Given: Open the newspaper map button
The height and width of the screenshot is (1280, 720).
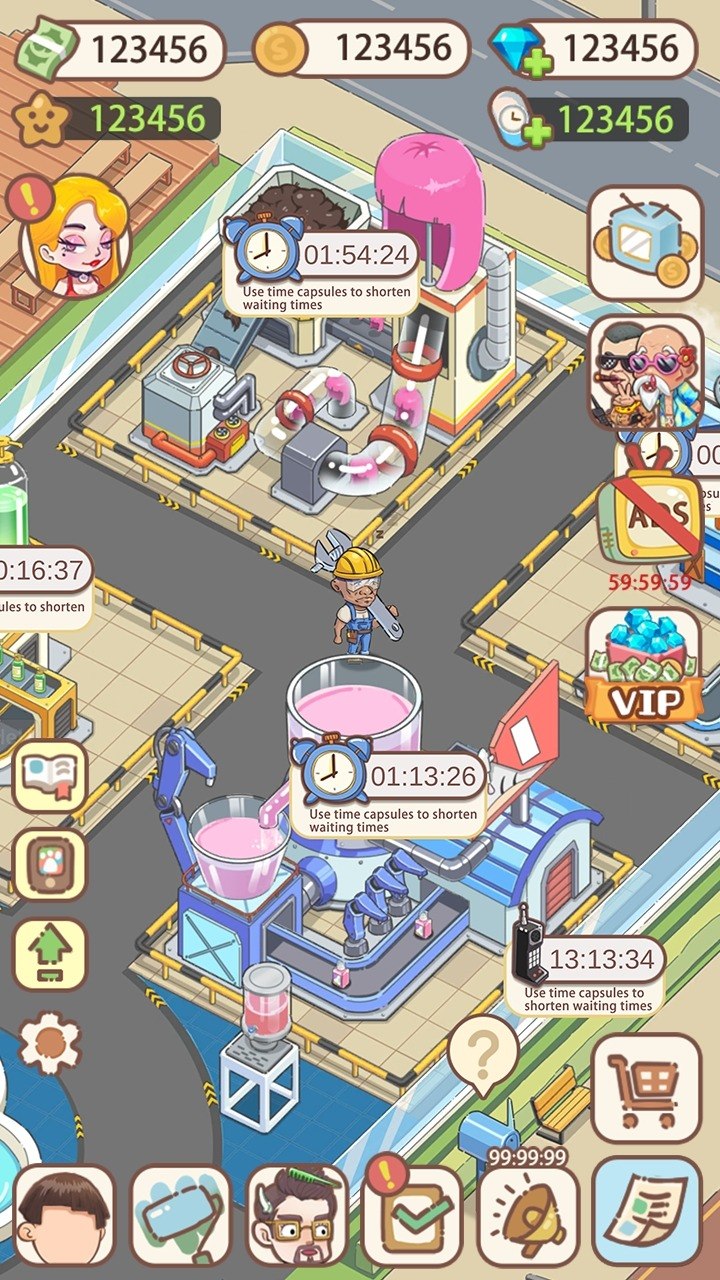Looking at the screenshot, I should point(646,1212).
